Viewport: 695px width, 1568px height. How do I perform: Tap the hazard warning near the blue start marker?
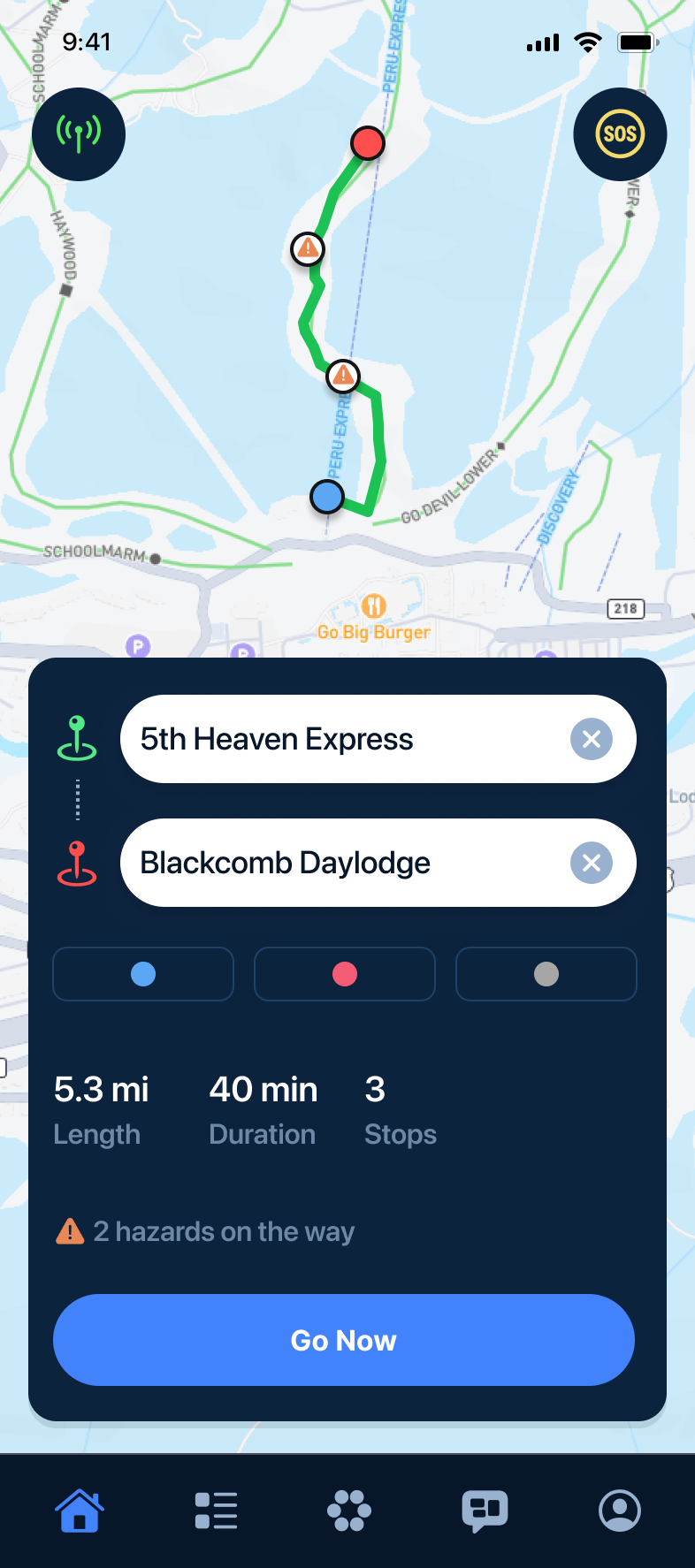click(343, 376)
